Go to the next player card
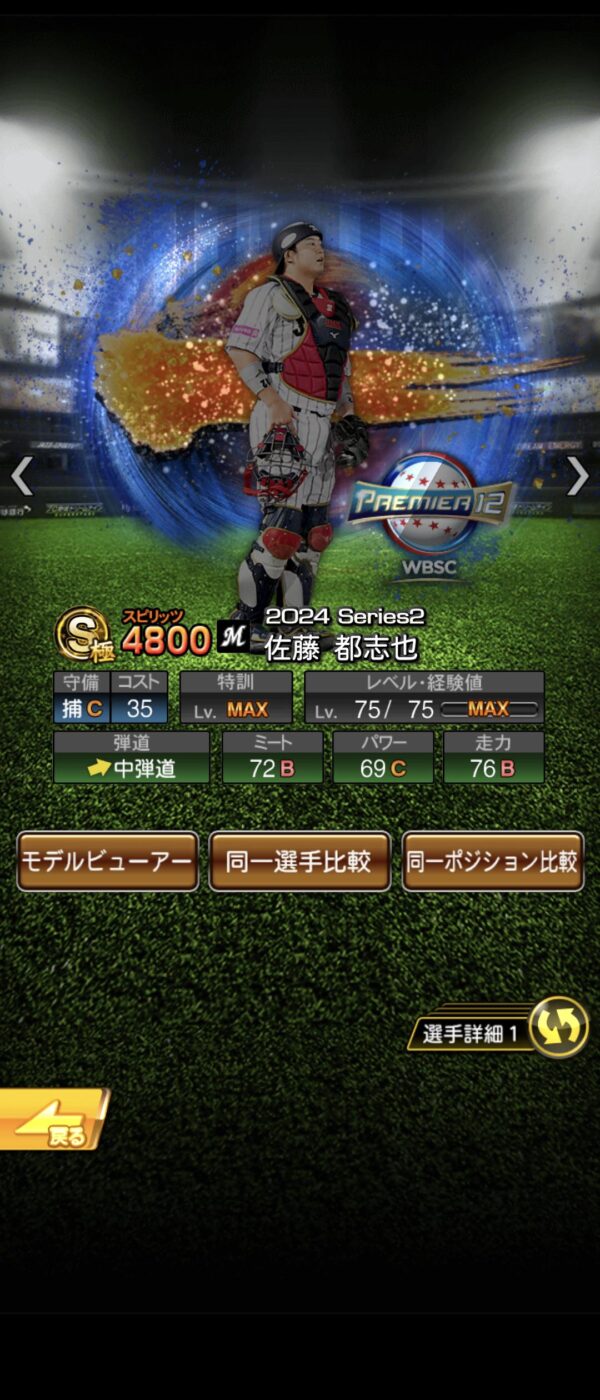The width and height of the screenshot is (600, 1400). click(x=577, y=477)
